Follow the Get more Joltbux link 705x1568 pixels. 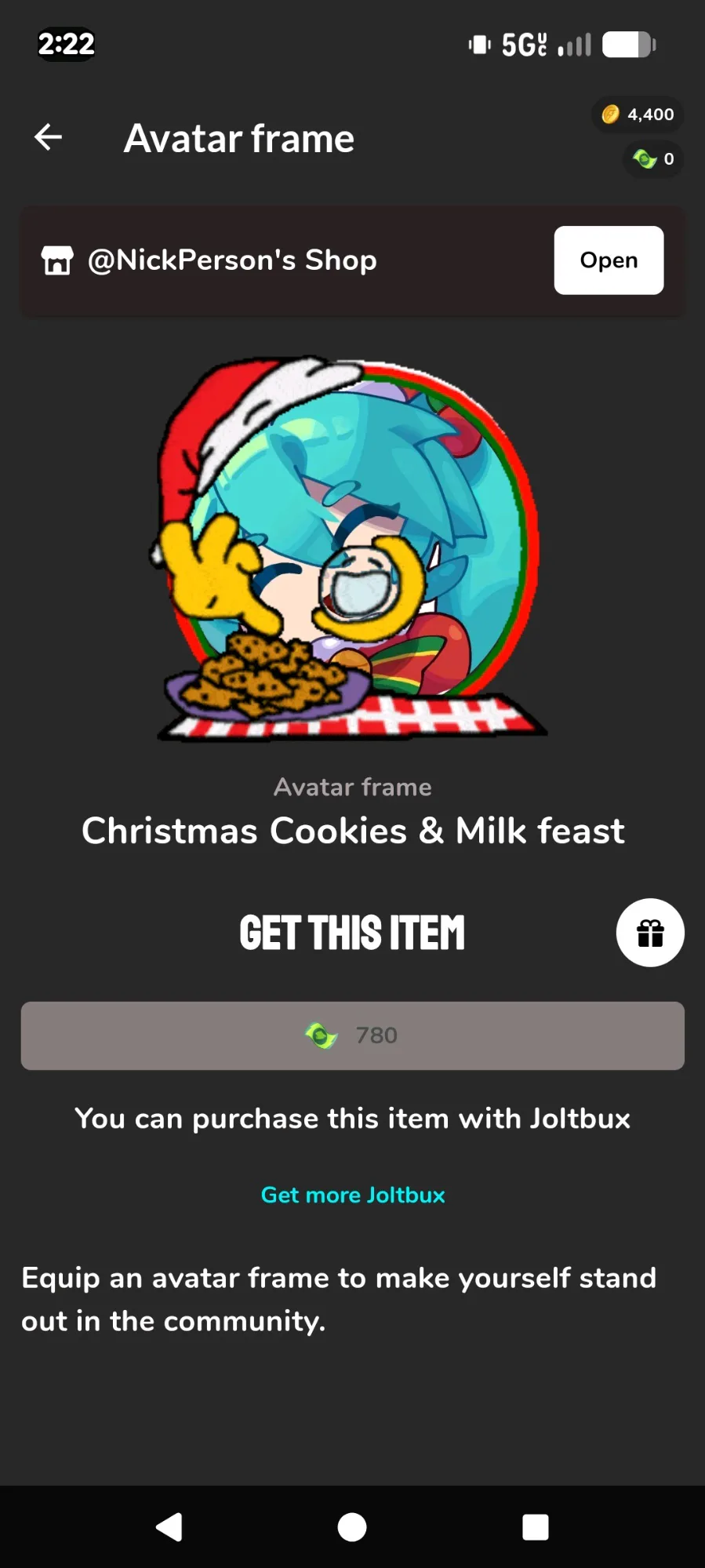[352, 1195]
